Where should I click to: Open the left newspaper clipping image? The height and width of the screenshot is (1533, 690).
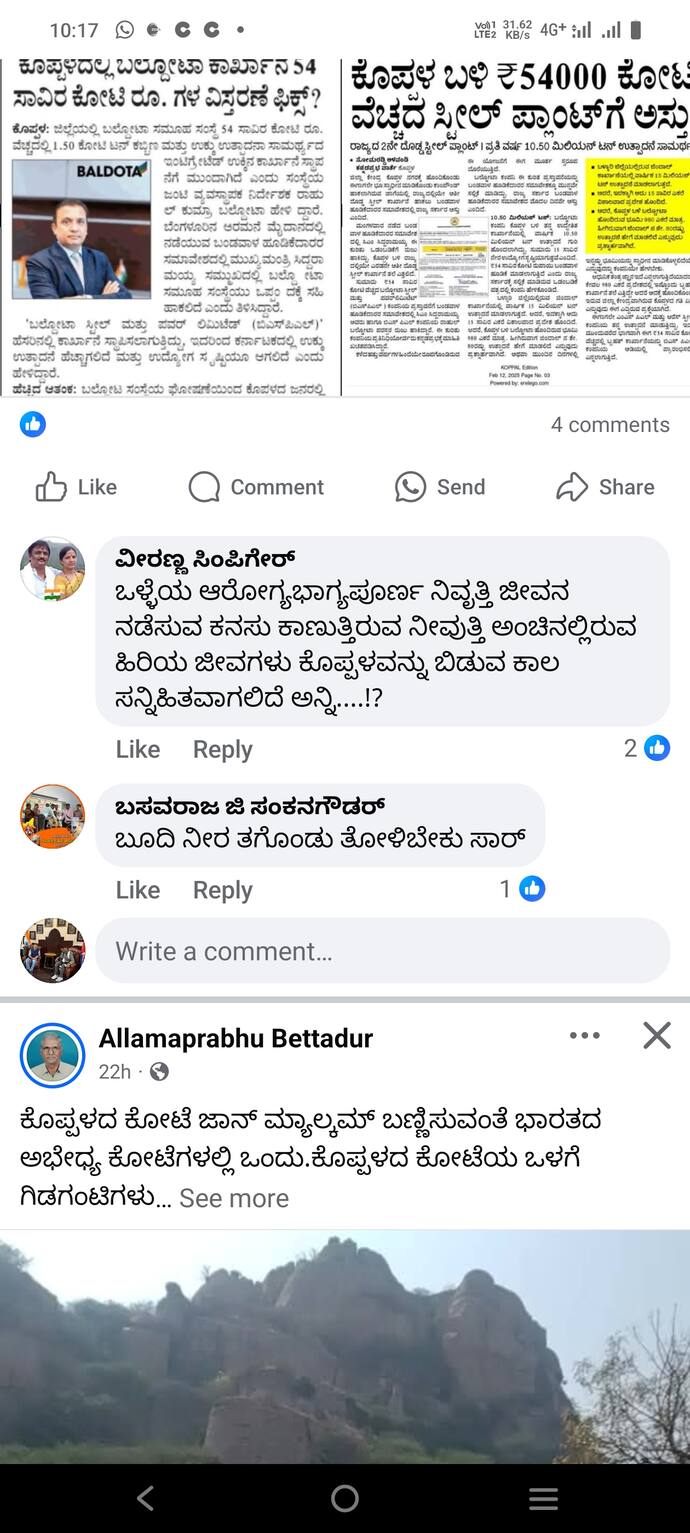[x=168, y=227]
